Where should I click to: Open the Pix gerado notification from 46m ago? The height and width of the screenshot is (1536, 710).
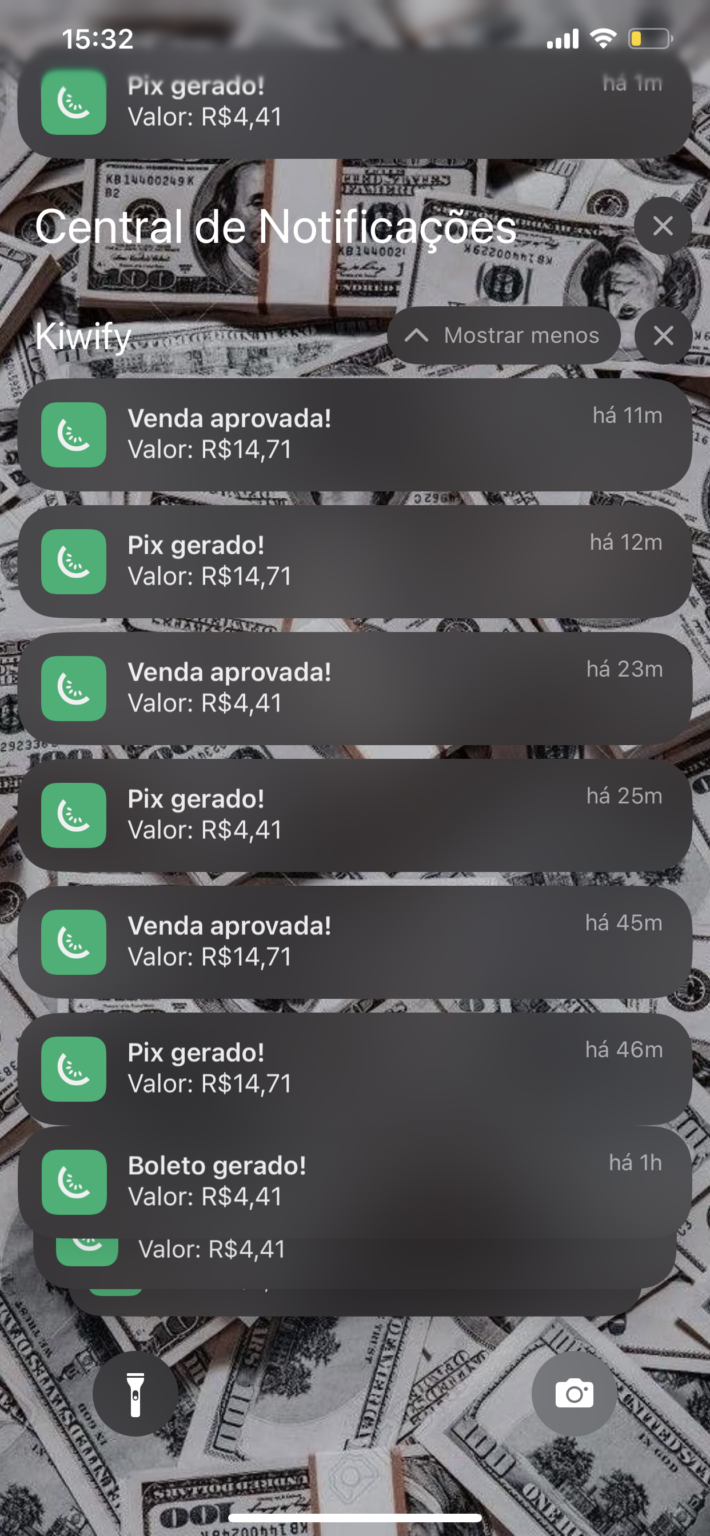click(354, 1069)
